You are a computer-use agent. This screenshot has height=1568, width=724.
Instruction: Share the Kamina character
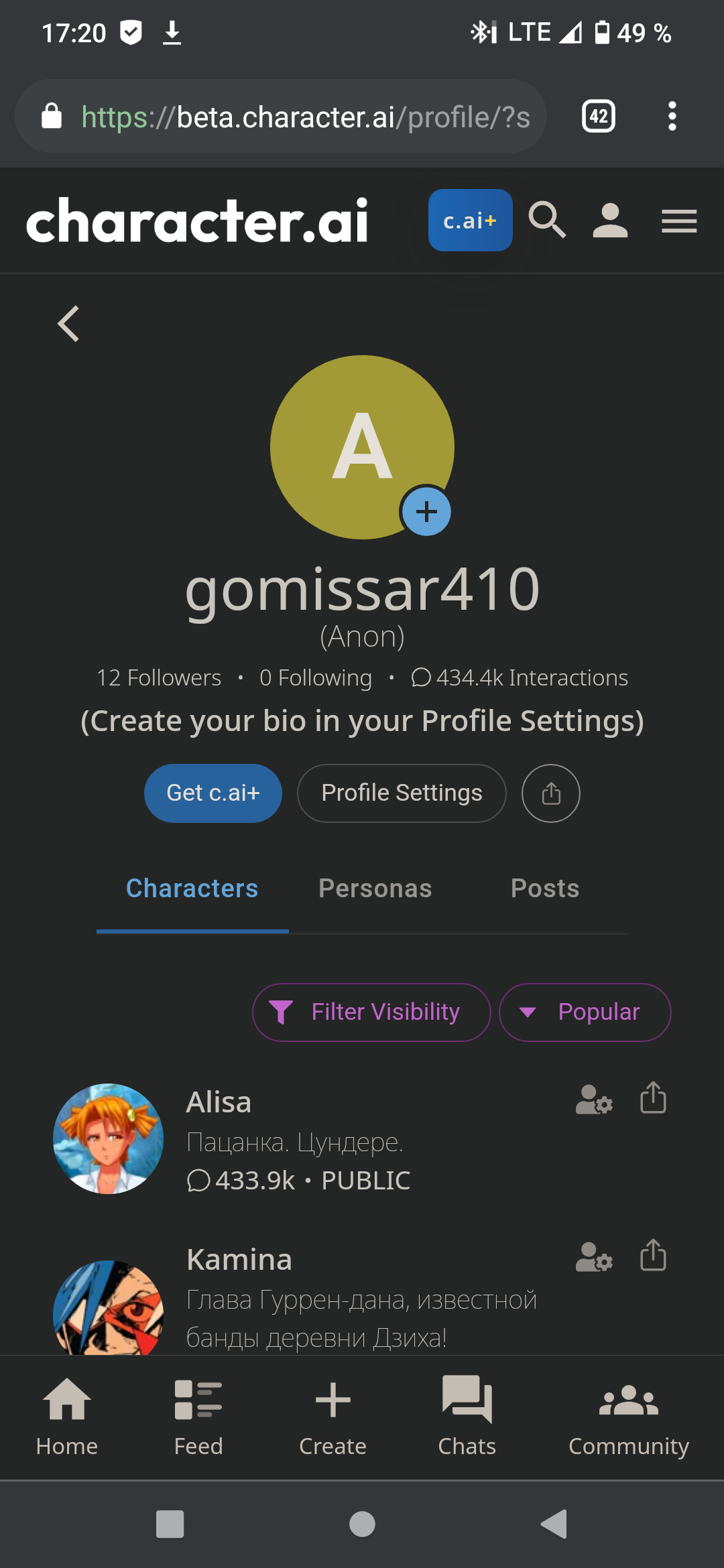click(x=653, y=1256)
